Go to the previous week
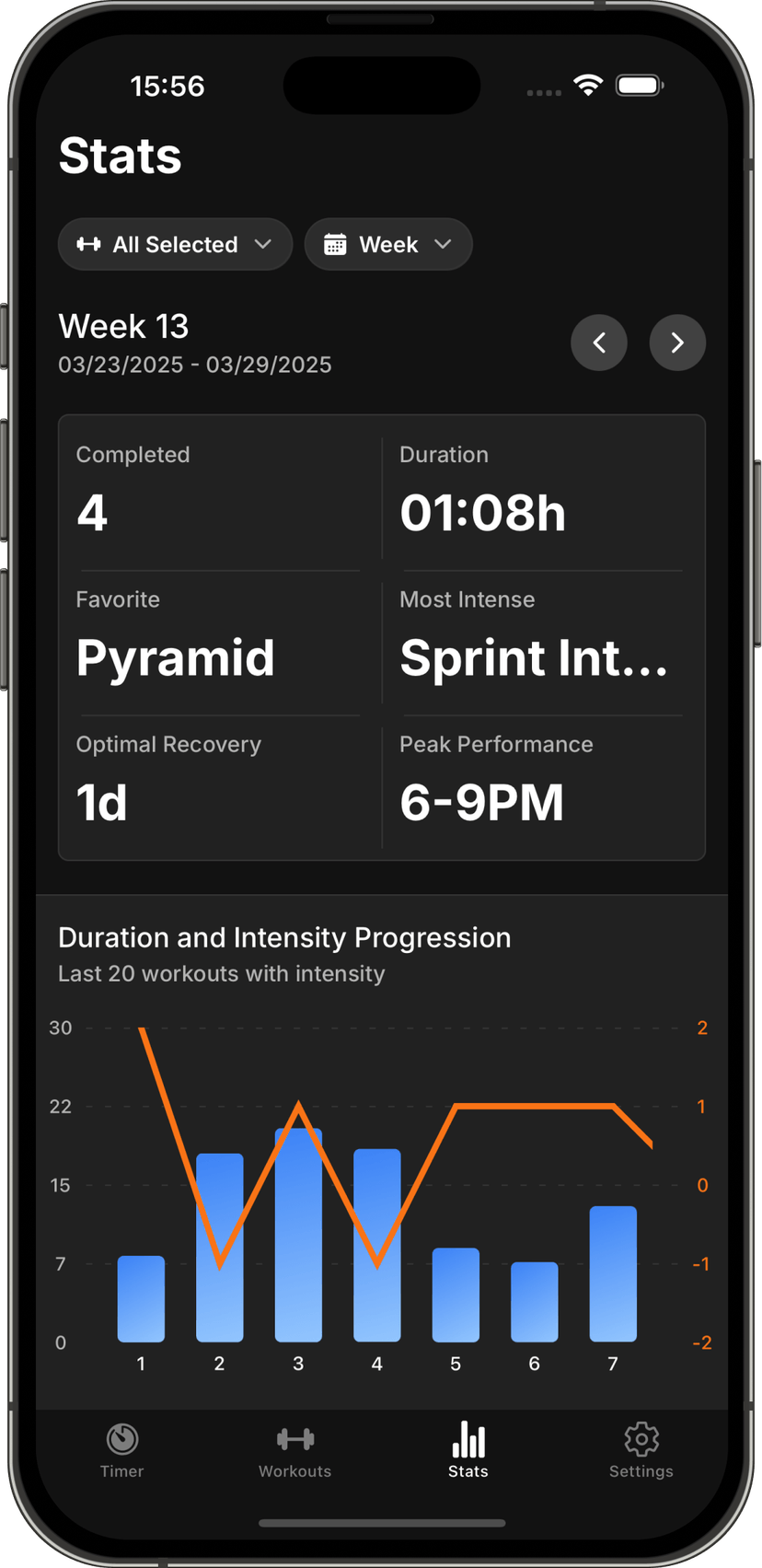 pyautogui.click(x=599, y=343)
